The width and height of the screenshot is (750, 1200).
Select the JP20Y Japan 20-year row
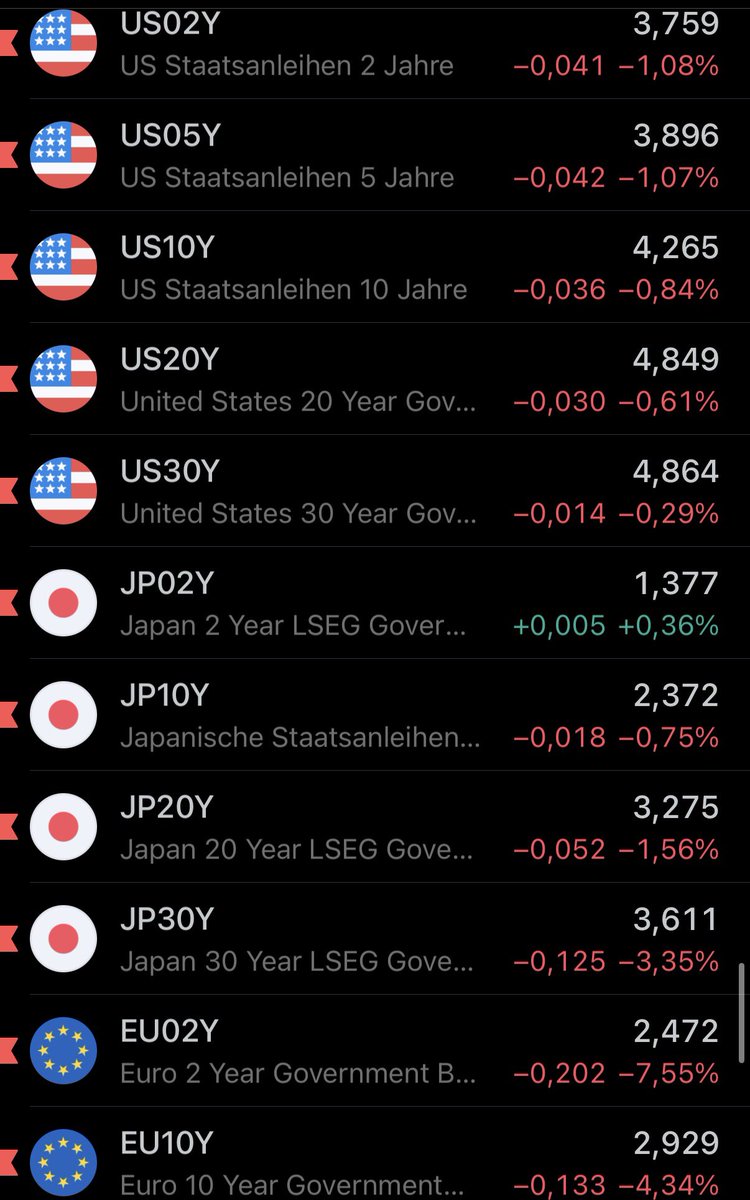(375, 828)
